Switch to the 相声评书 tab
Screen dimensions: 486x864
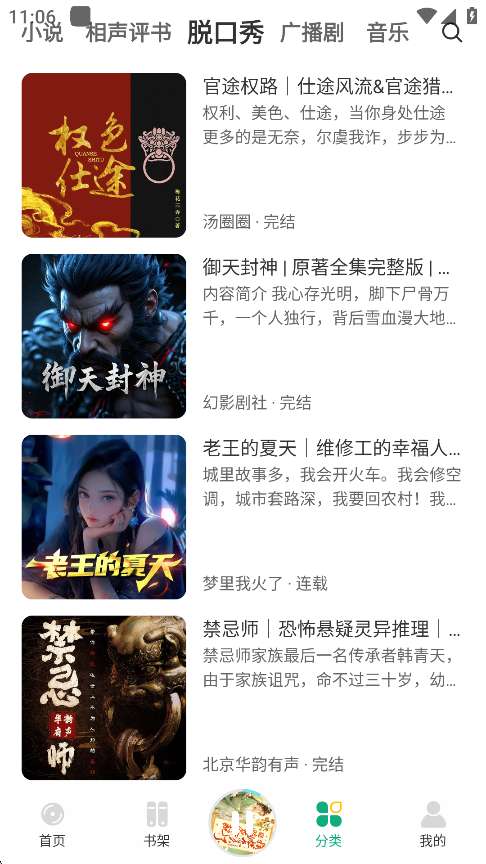pos(128,32)
